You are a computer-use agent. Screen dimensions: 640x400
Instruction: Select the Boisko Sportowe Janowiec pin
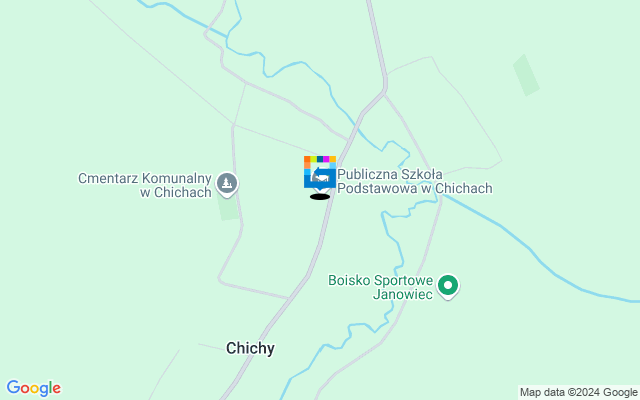pyautogui.click(x=449, y=287)
